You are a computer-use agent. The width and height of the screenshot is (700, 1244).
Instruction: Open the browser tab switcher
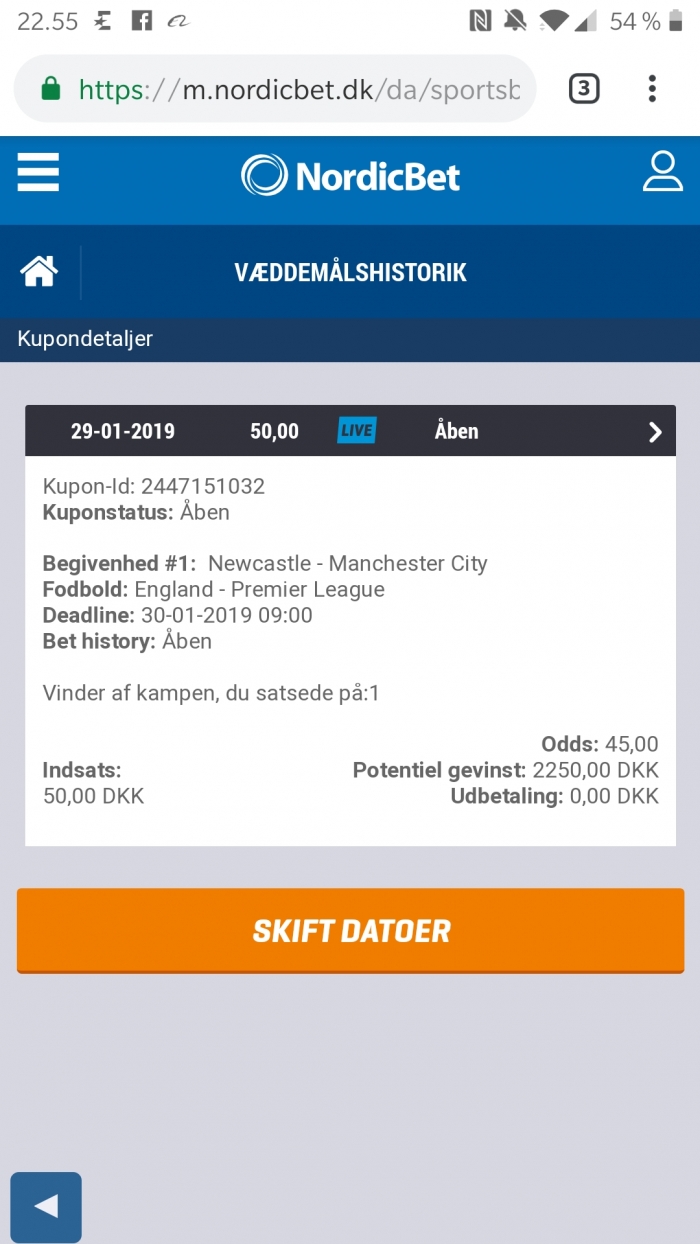(x=584, y=89)
